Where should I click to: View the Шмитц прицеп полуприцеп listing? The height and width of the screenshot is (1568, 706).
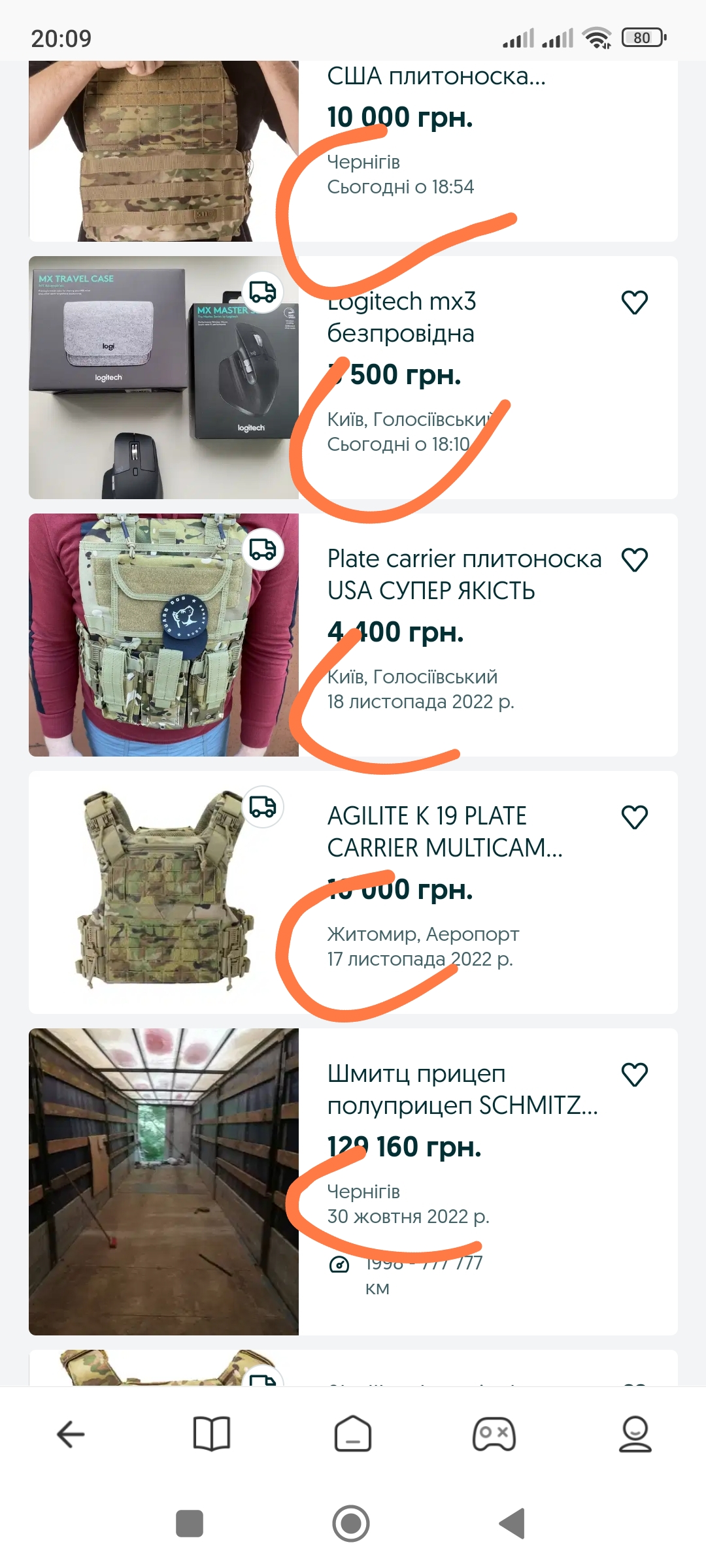click(x=462, y=1089)
